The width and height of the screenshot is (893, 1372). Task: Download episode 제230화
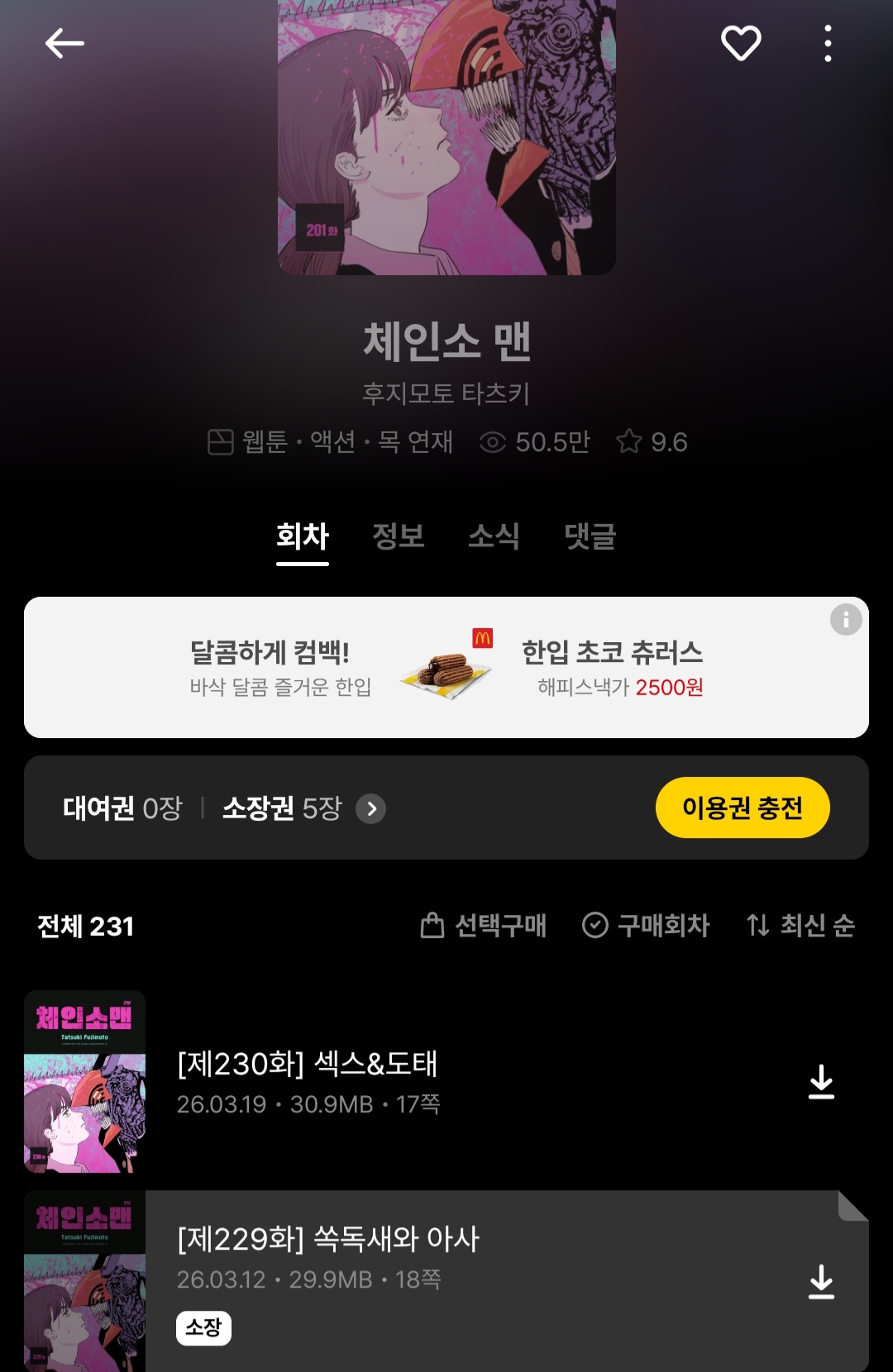[x=821, y=1081]
